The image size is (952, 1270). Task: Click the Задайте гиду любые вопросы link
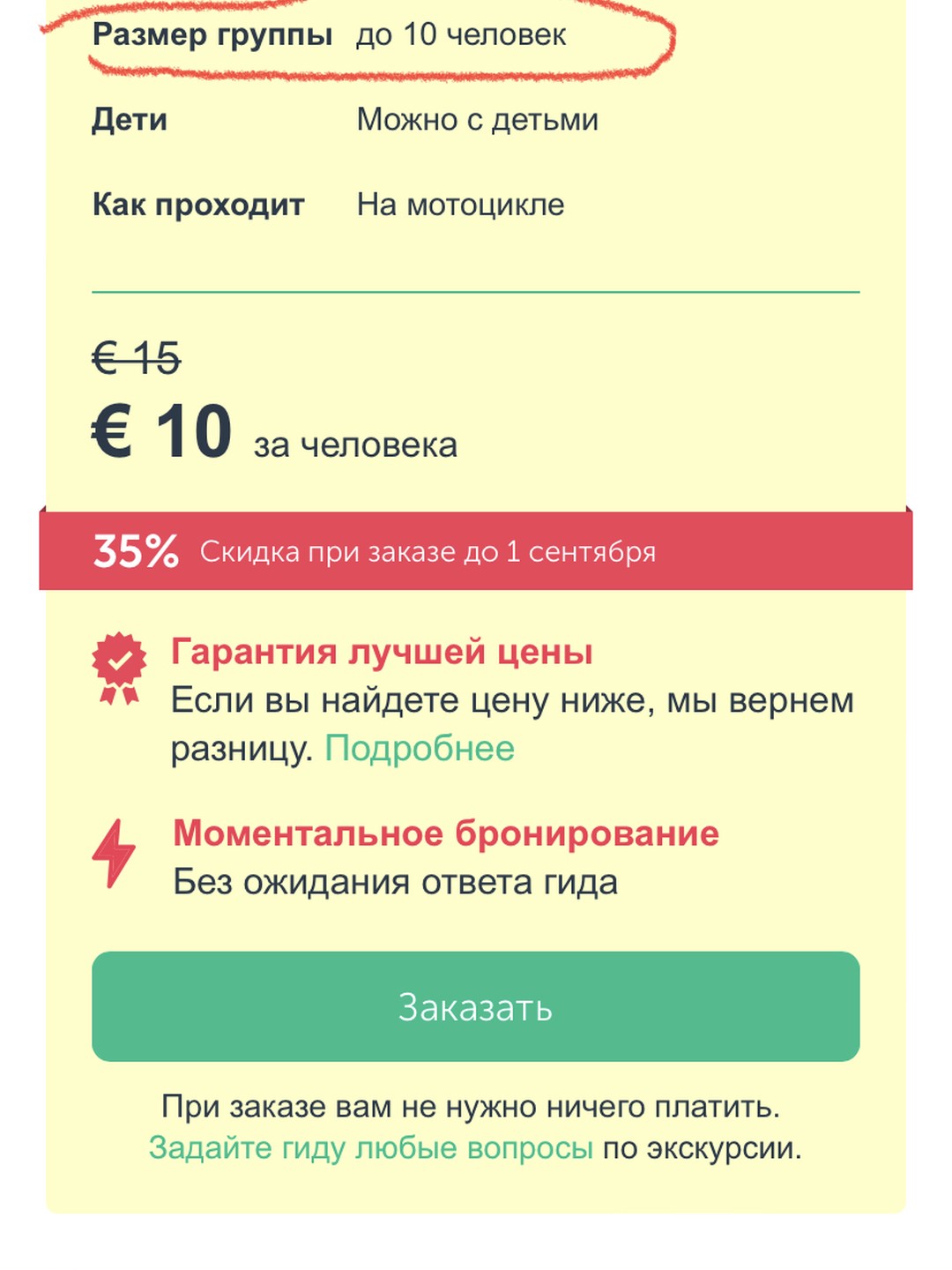point(370,1149)
